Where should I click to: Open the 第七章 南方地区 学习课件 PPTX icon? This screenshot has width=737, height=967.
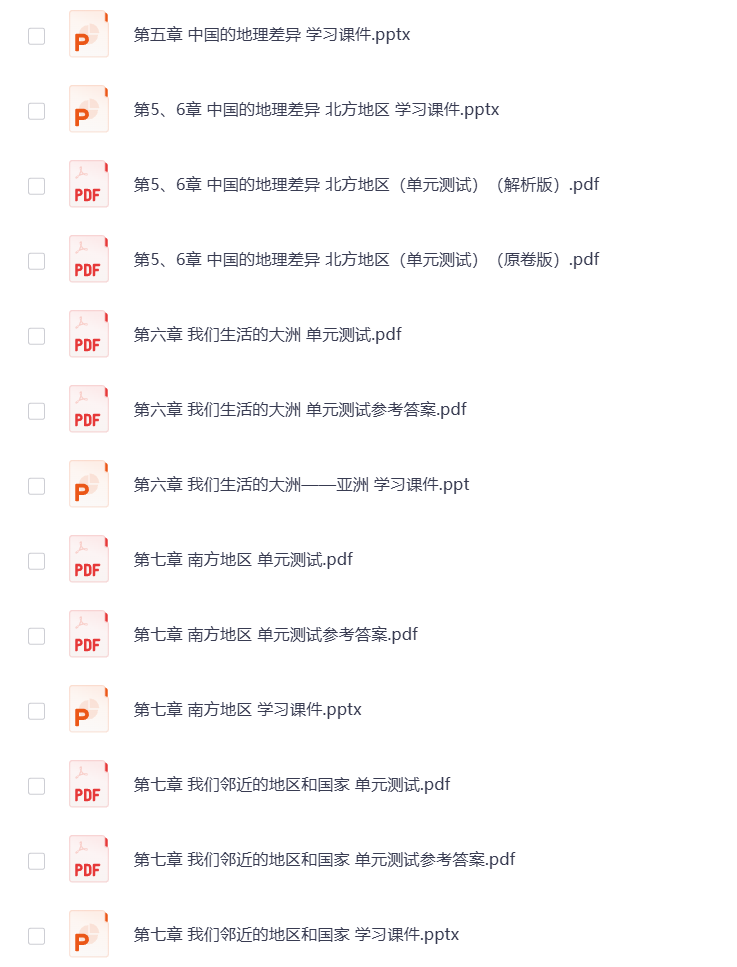click(x=88, y=709)
